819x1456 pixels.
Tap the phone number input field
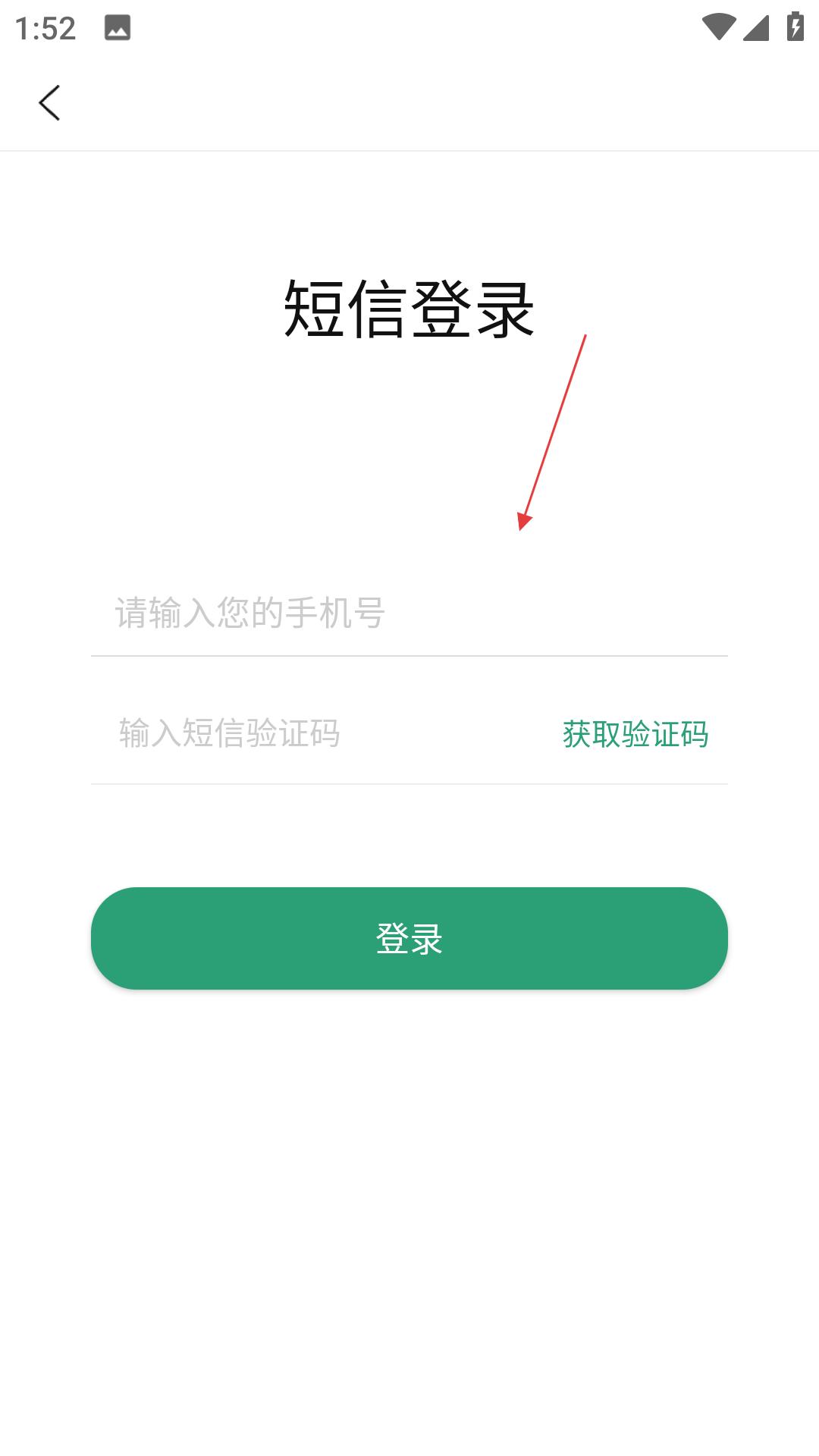pyautogui.click(x=409, y=613)
